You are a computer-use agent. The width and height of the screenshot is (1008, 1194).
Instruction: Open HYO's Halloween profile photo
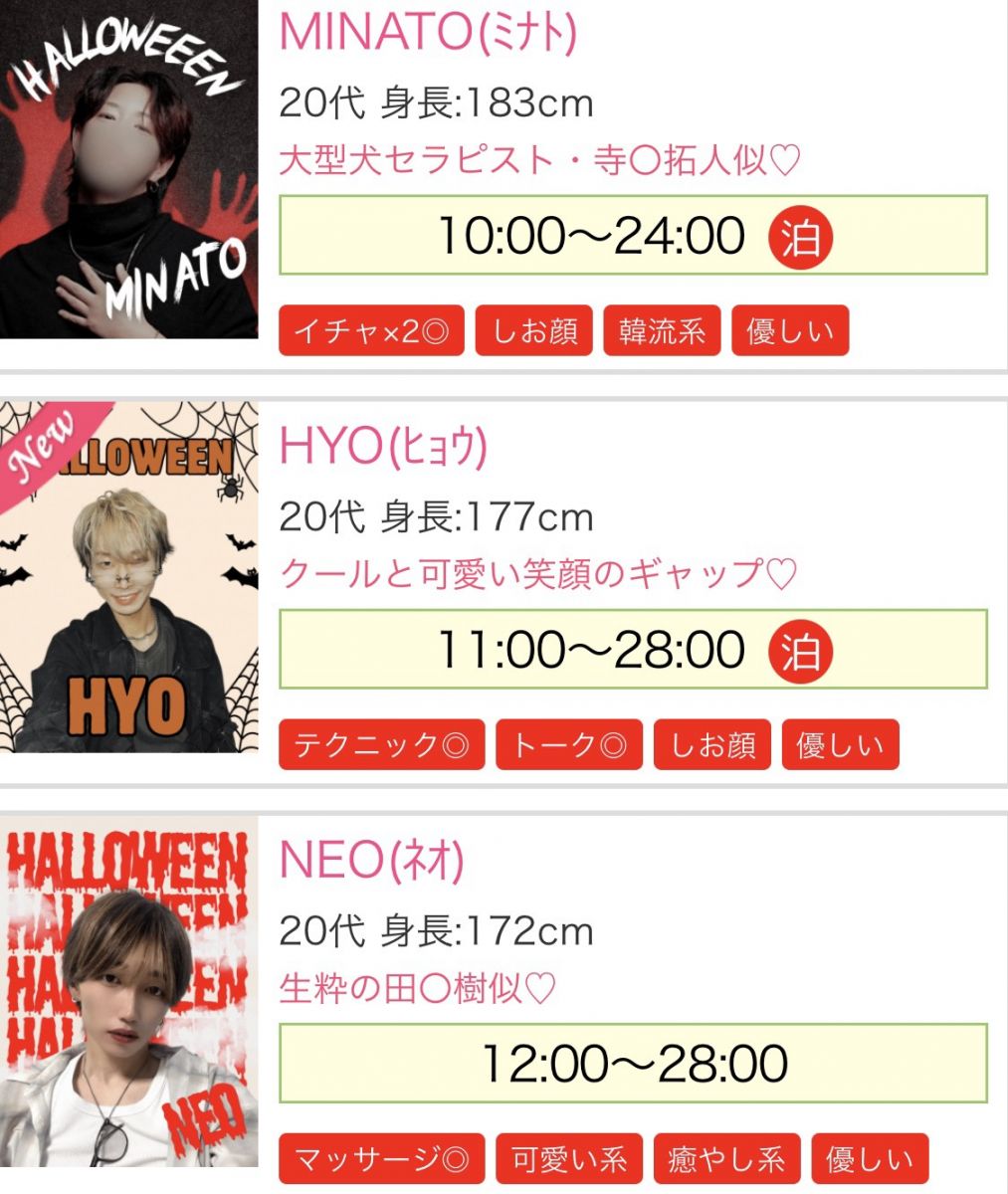tap(128, 577)
